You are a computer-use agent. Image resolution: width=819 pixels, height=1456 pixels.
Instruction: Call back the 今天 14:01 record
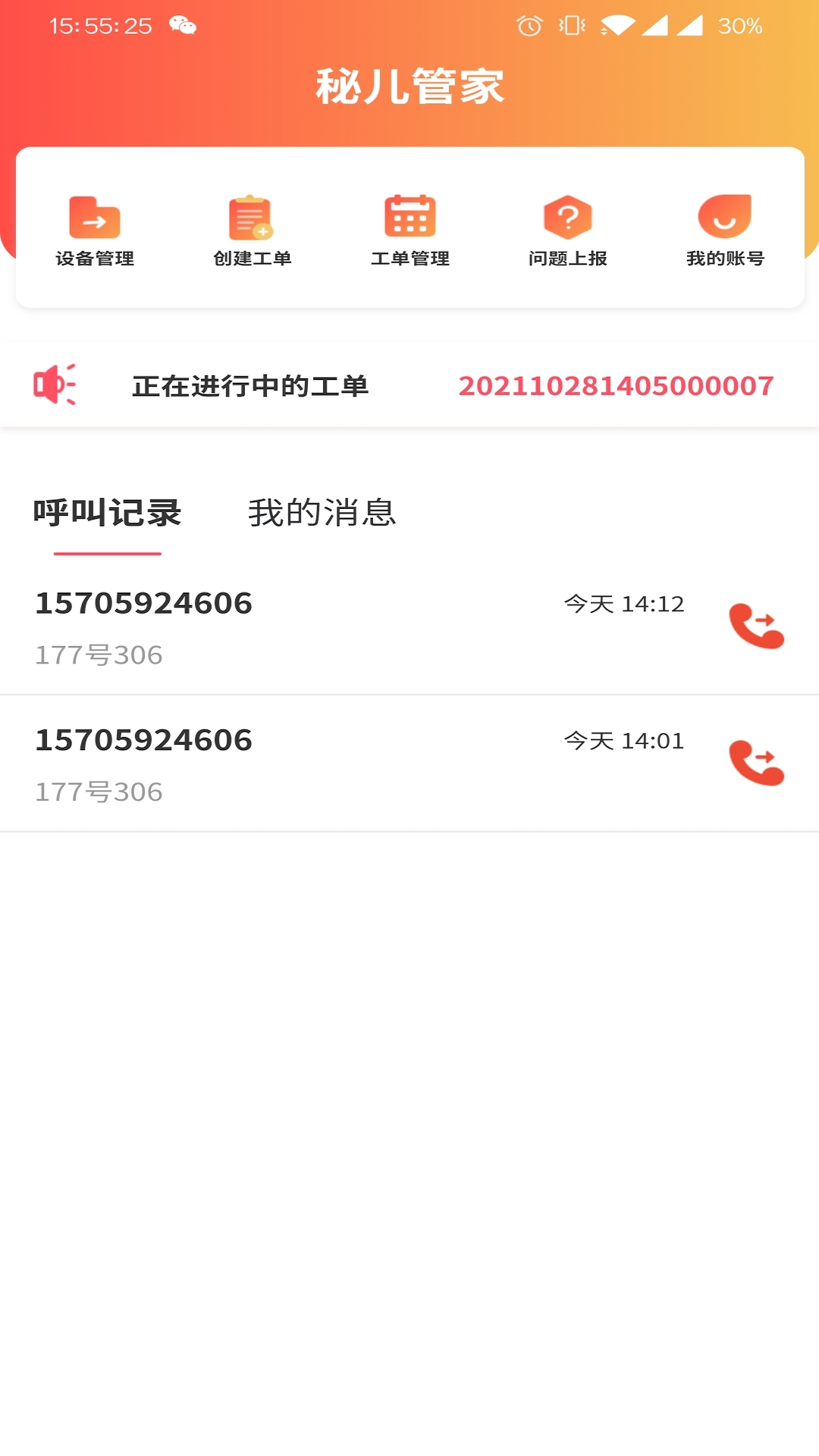756,763
